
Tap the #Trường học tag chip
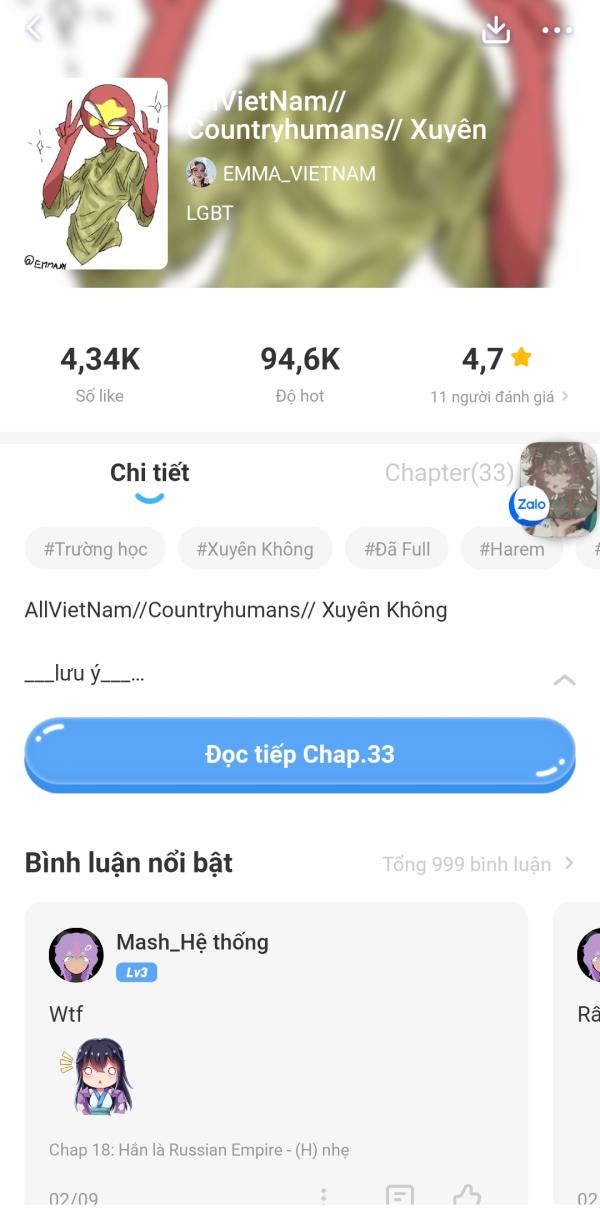(x=95, y=549)
